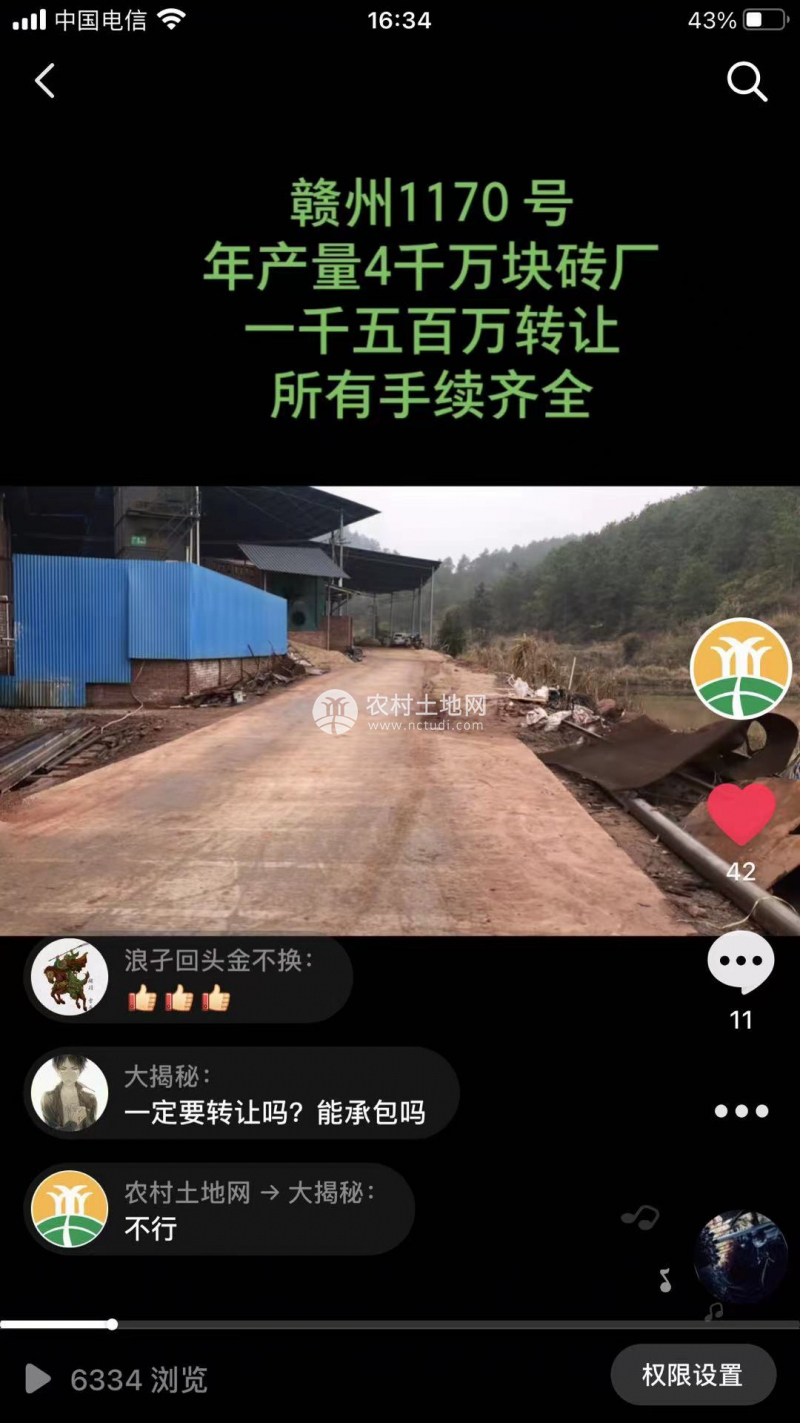
Task: Open the three-dot more options menu
Action: [x=741, y=1111]
